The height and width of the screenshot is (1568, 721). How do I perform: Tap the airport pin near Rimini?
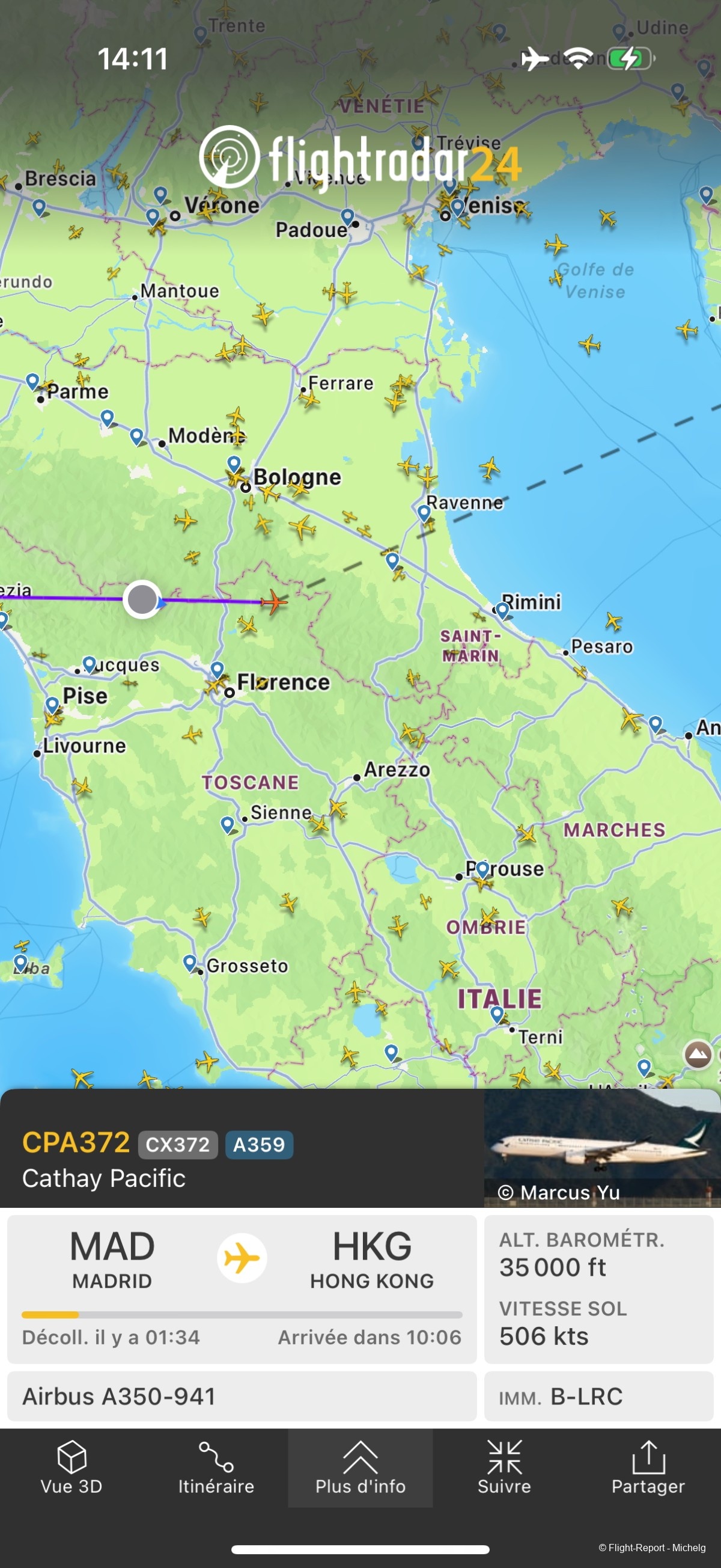(x=502, y=609)
